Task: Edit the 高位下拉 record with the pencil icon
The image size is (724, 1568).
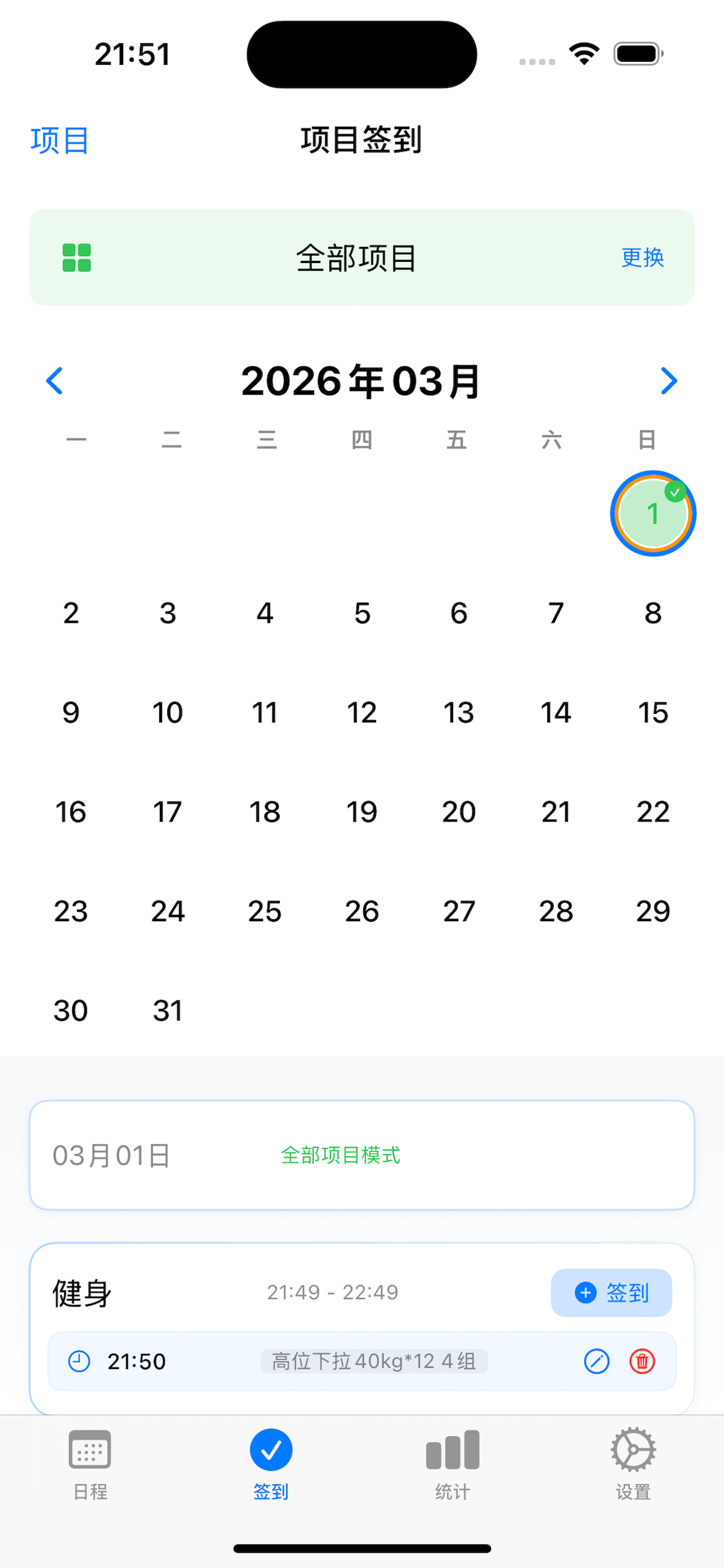Action: click(597, 1361)
